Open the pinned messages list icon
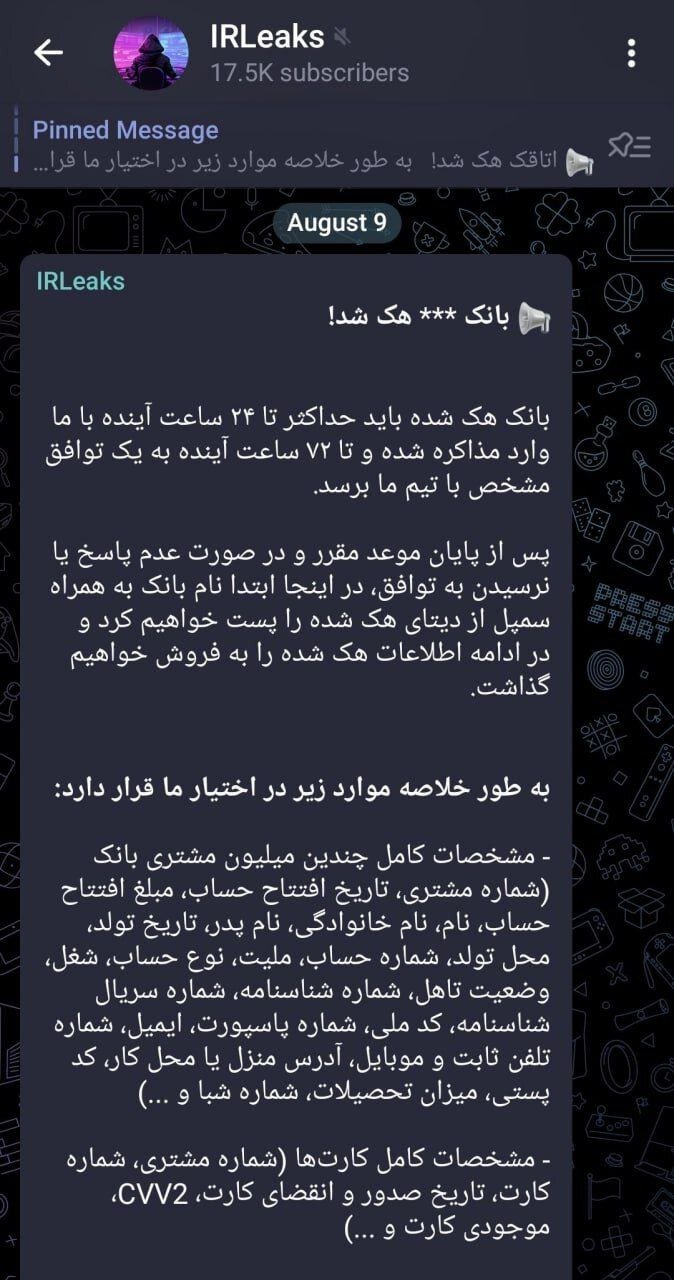674x1280 pixels. (630, 147)
